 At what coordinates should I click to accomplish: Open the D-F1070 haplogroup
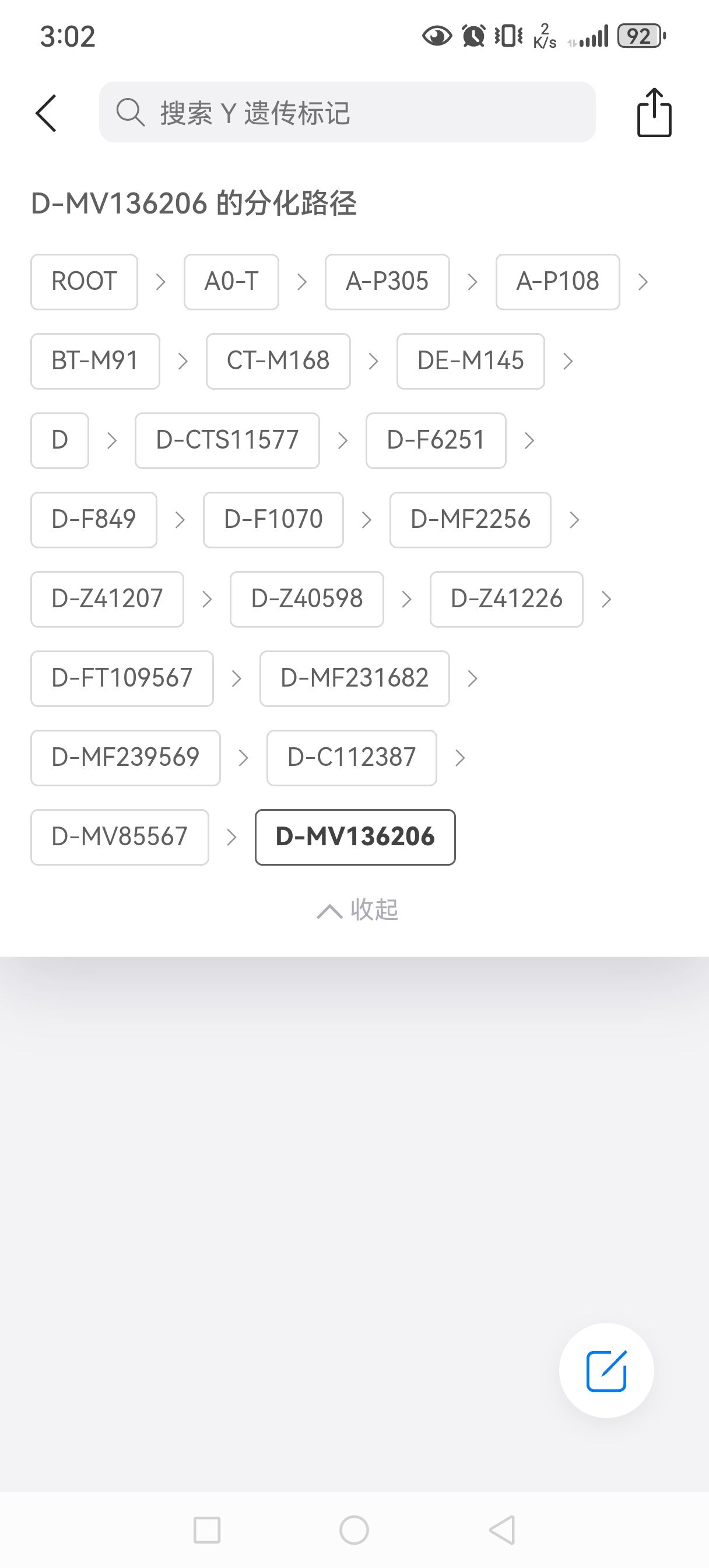tap(273, 520)
